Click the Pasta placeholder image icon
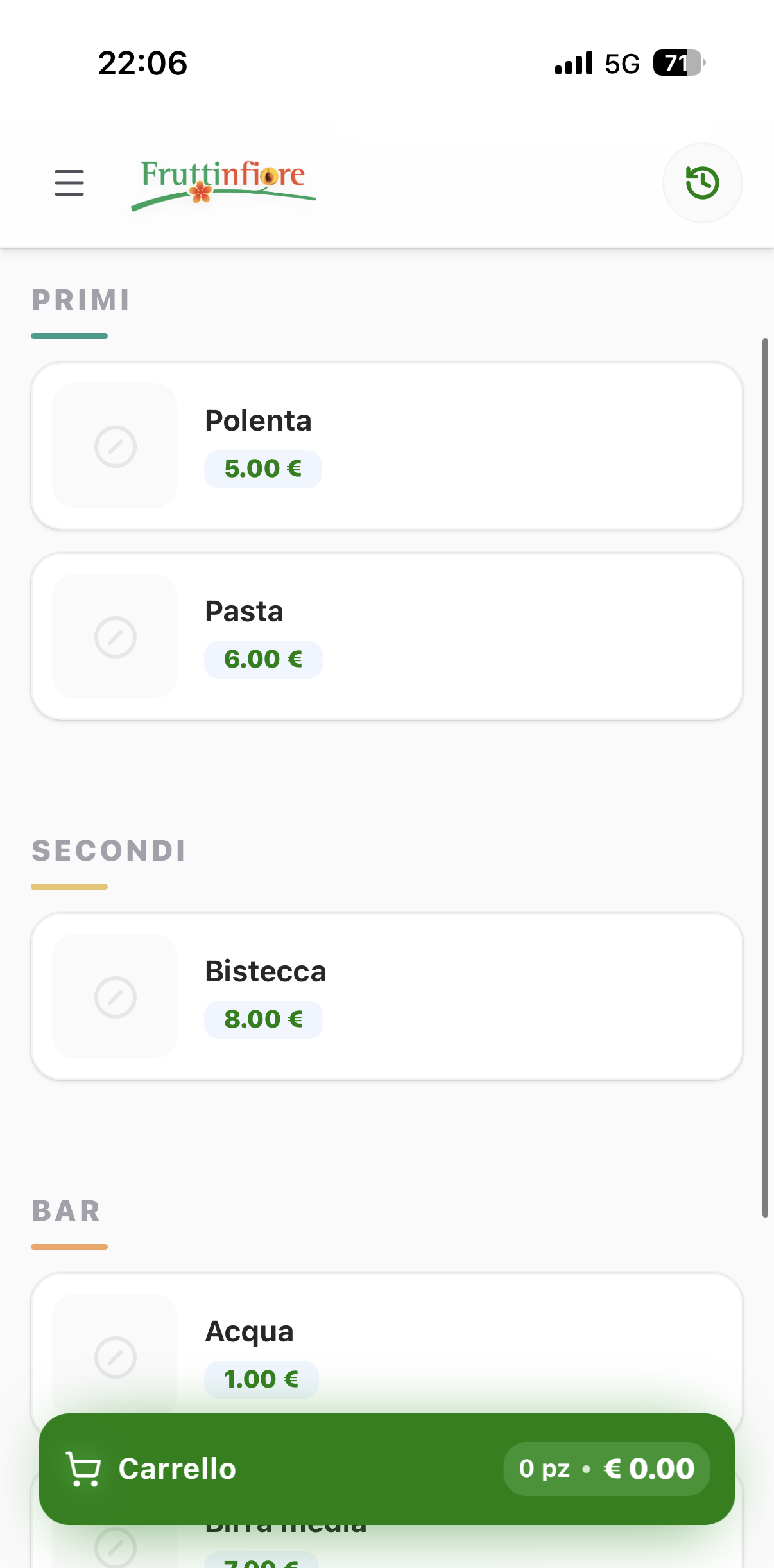The image size is (774, 1568). tap(115, 636)
